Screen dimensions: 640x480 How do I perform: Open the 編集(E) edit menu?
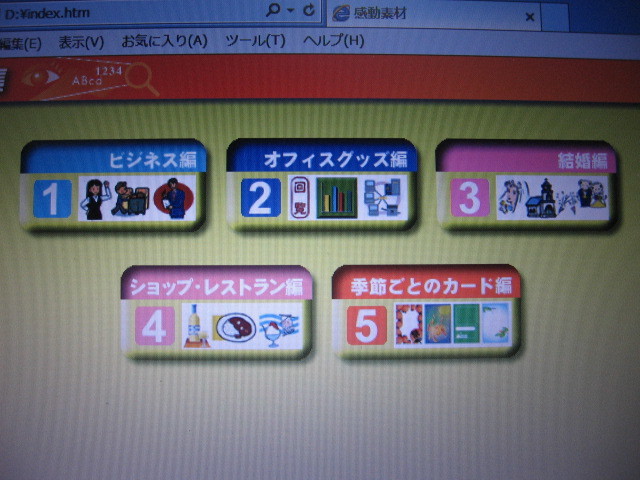coord(20,42)
